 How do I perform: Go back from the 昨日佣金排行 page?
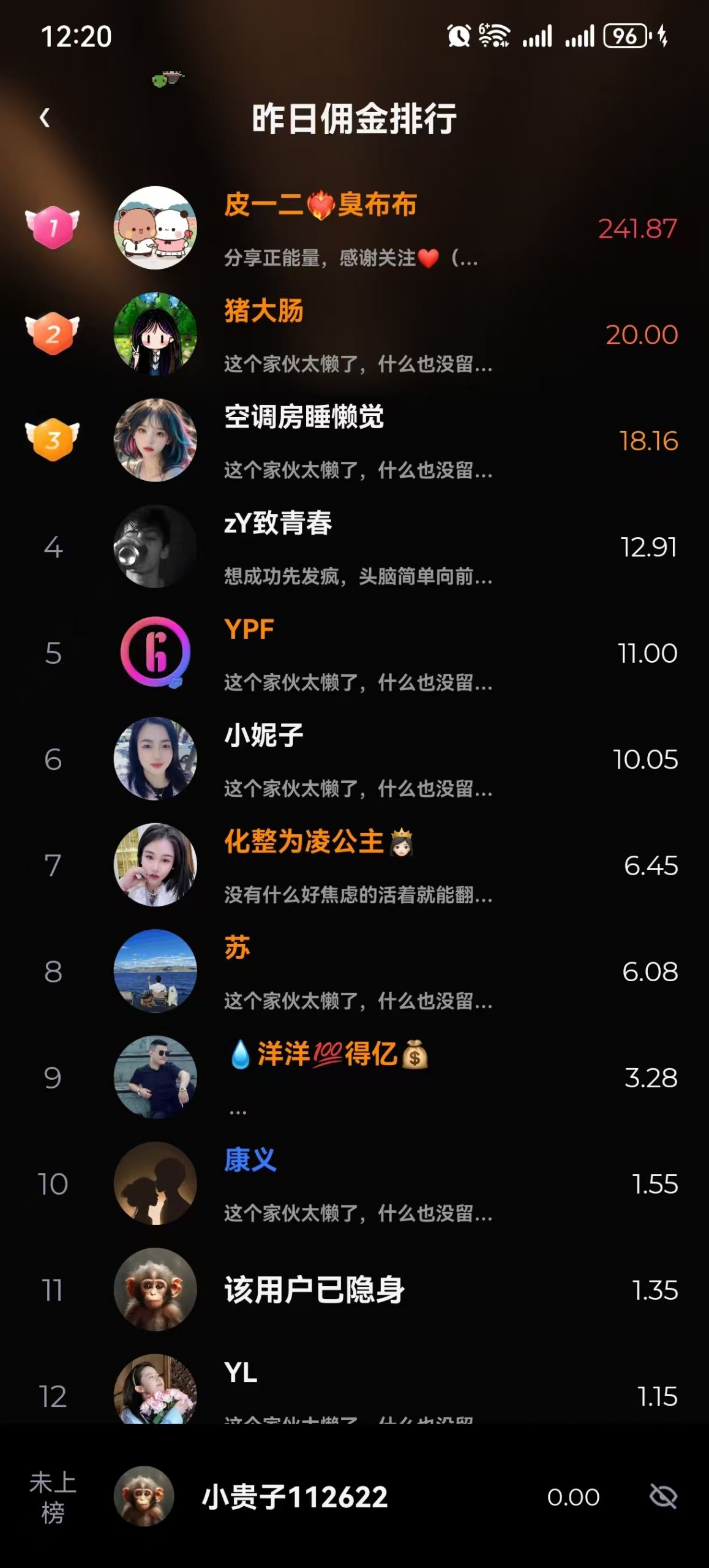tap(45, 118)
